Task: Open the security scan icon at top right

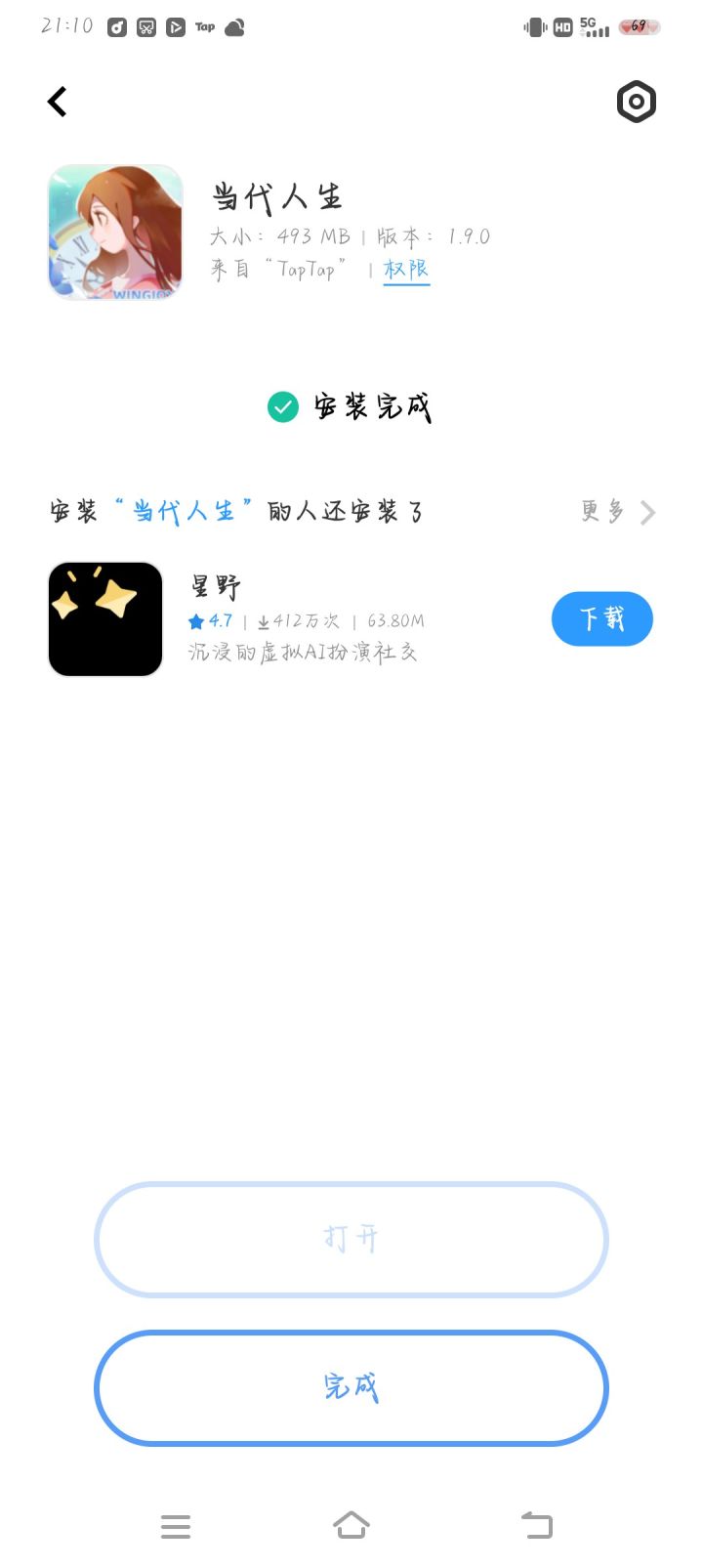Action: point(636,102)
